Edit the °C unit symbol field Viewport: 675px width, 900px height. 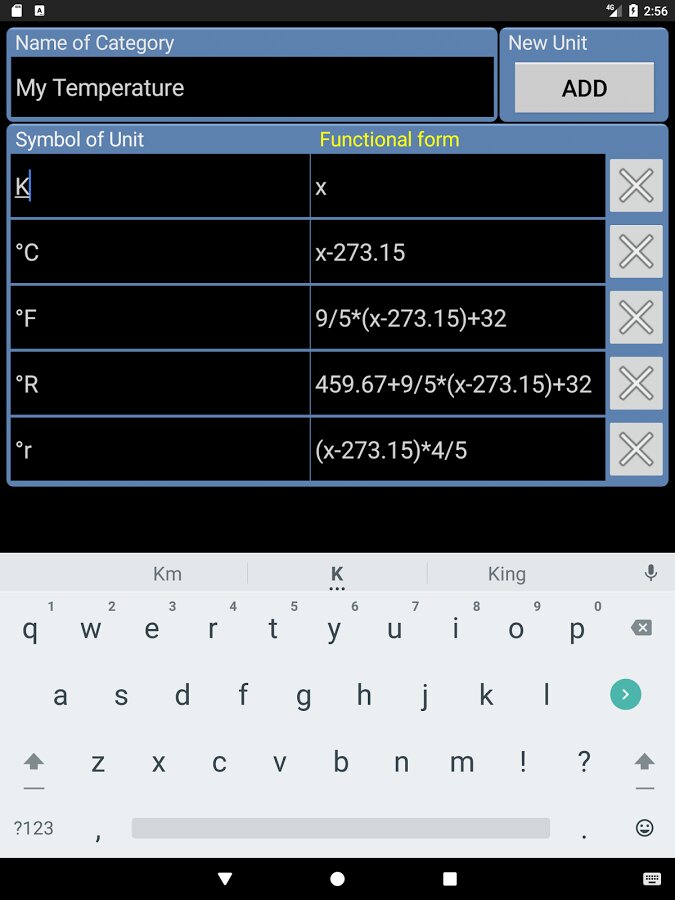(x=160, y=252)
